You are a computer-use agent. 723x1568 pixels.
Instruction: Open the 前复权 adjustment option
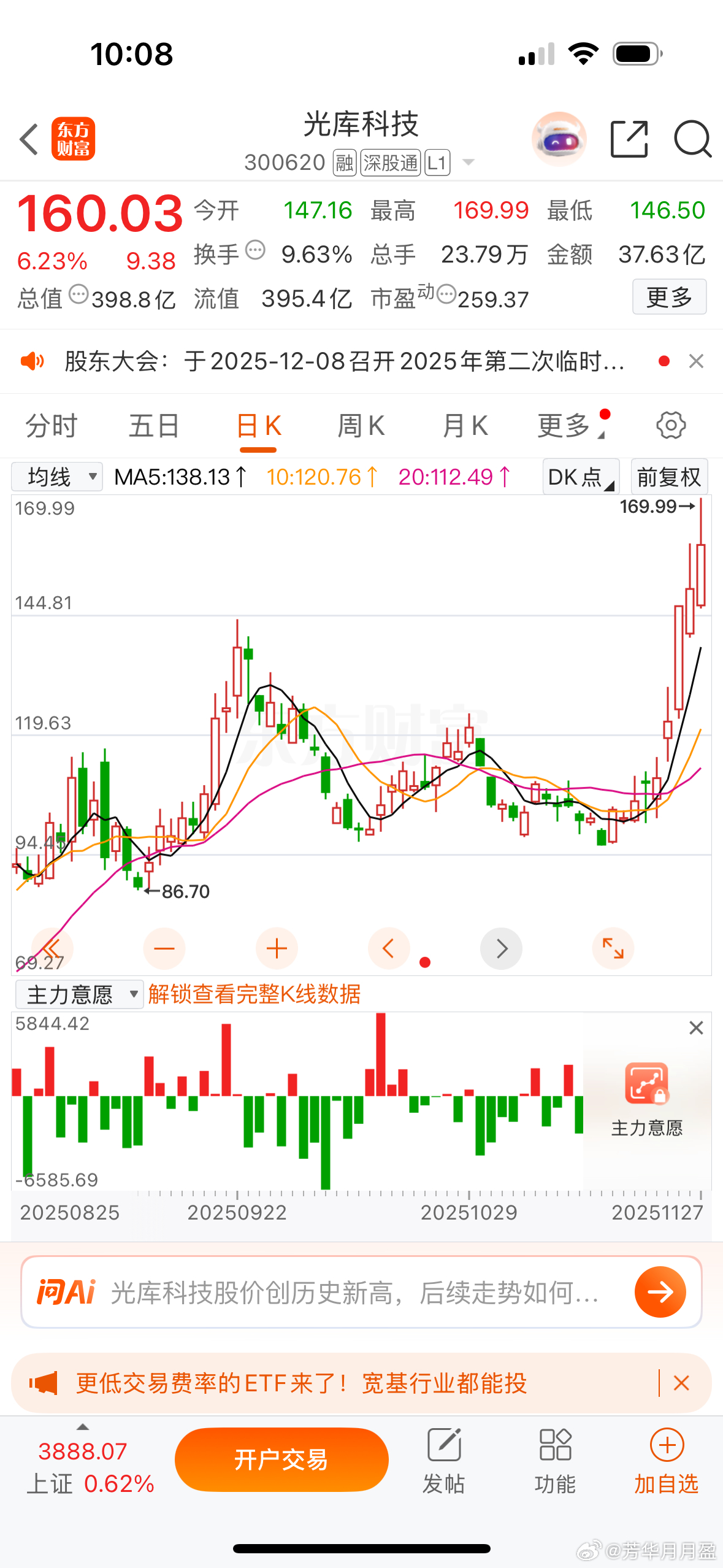coord(669,477)
